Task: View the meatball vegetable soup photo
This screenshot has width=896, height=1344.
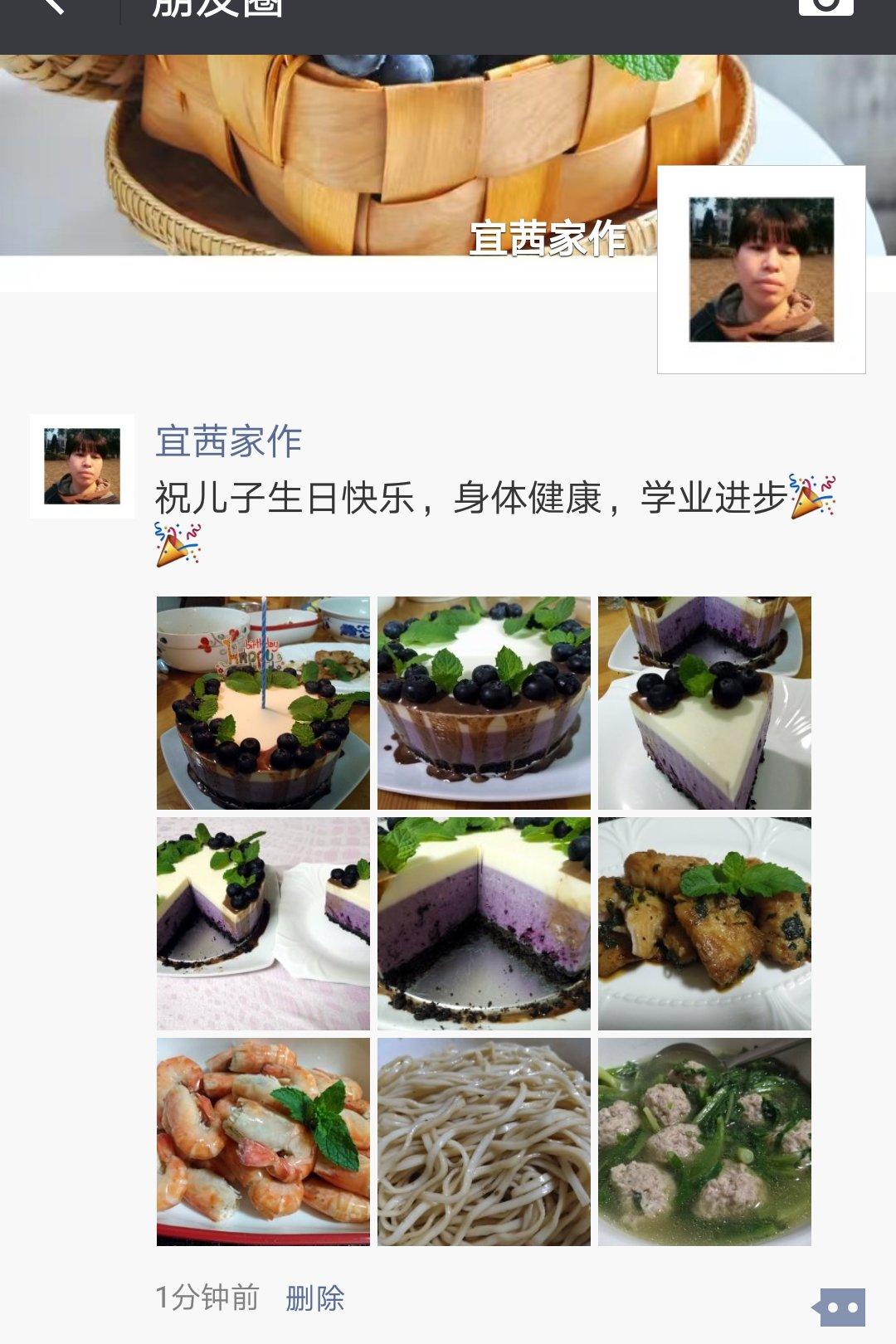Action: click(x=704, y=1142)
